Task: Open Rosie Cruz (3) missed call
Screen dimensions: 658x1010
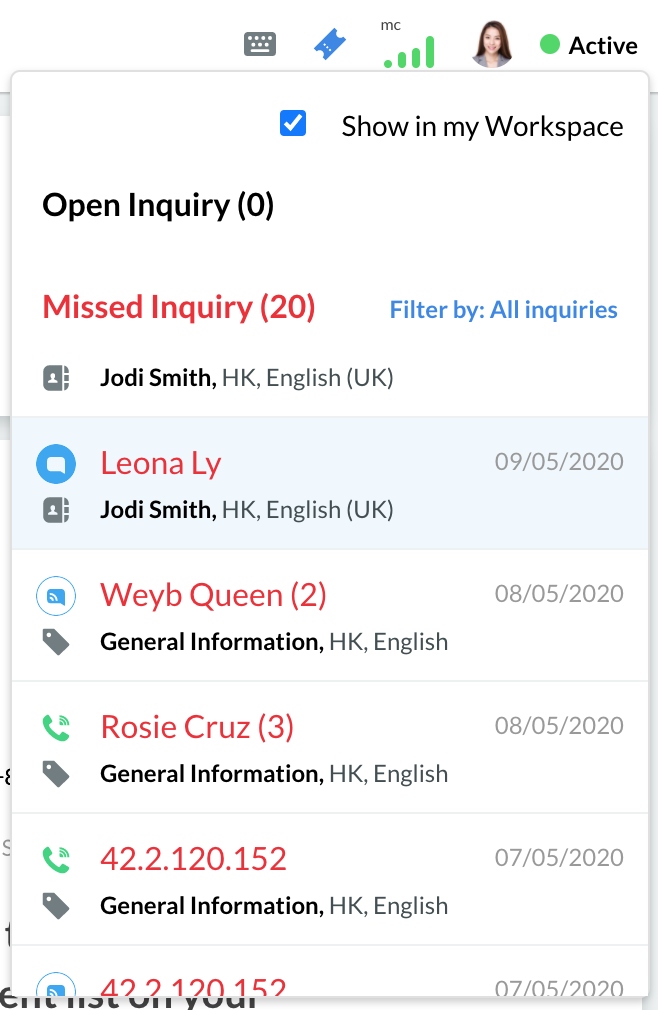Action: coord(197,727)
